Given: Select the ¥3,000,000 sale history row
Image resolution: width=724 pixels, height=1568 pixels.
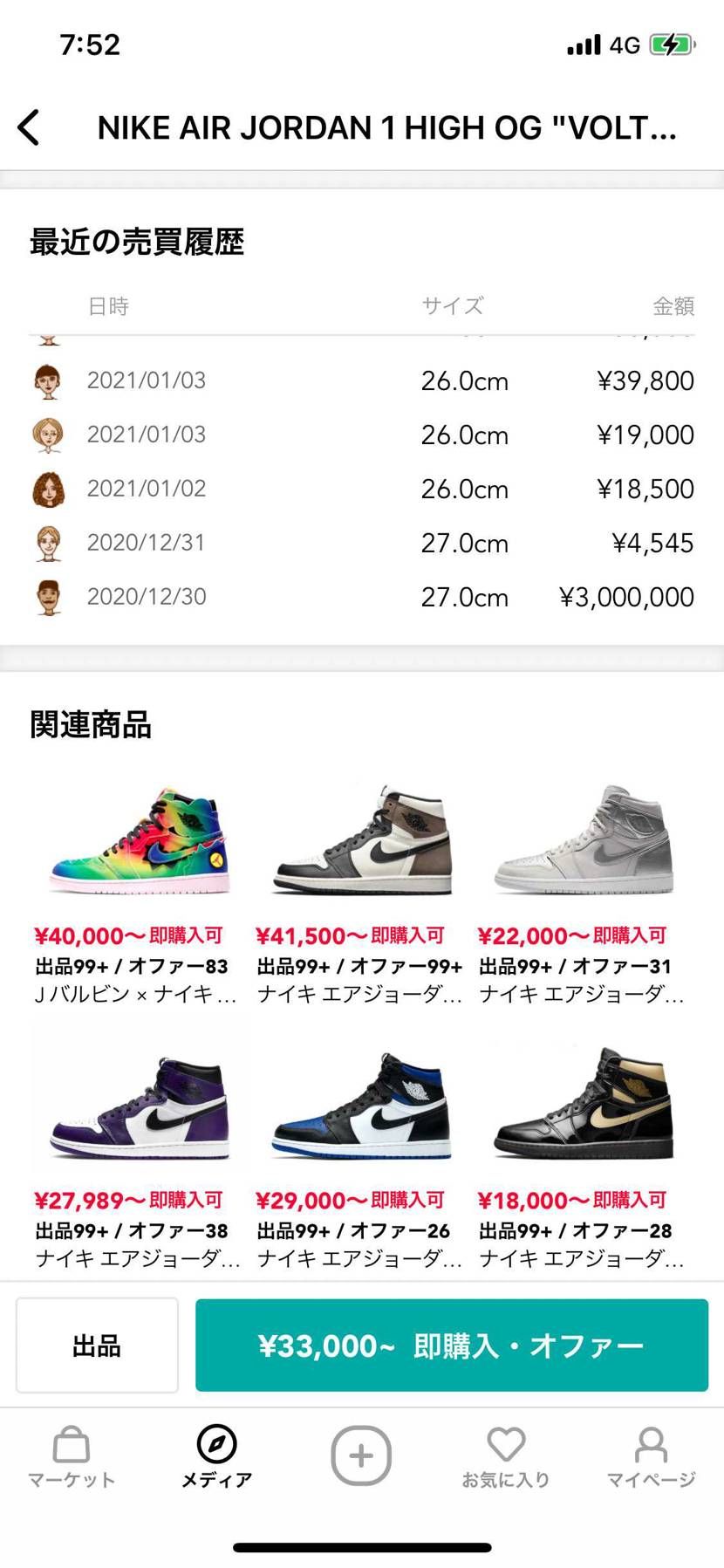Looking at the screenshot, I should [362, 597].
